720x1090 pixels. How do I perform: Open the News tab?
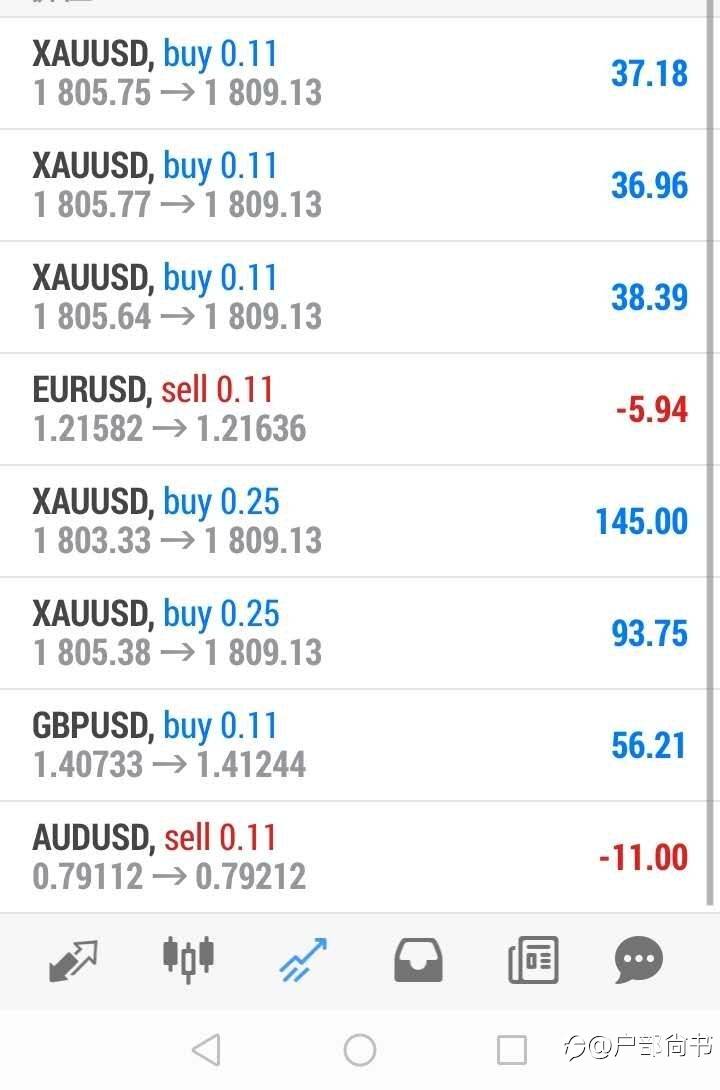pos(533,961)
